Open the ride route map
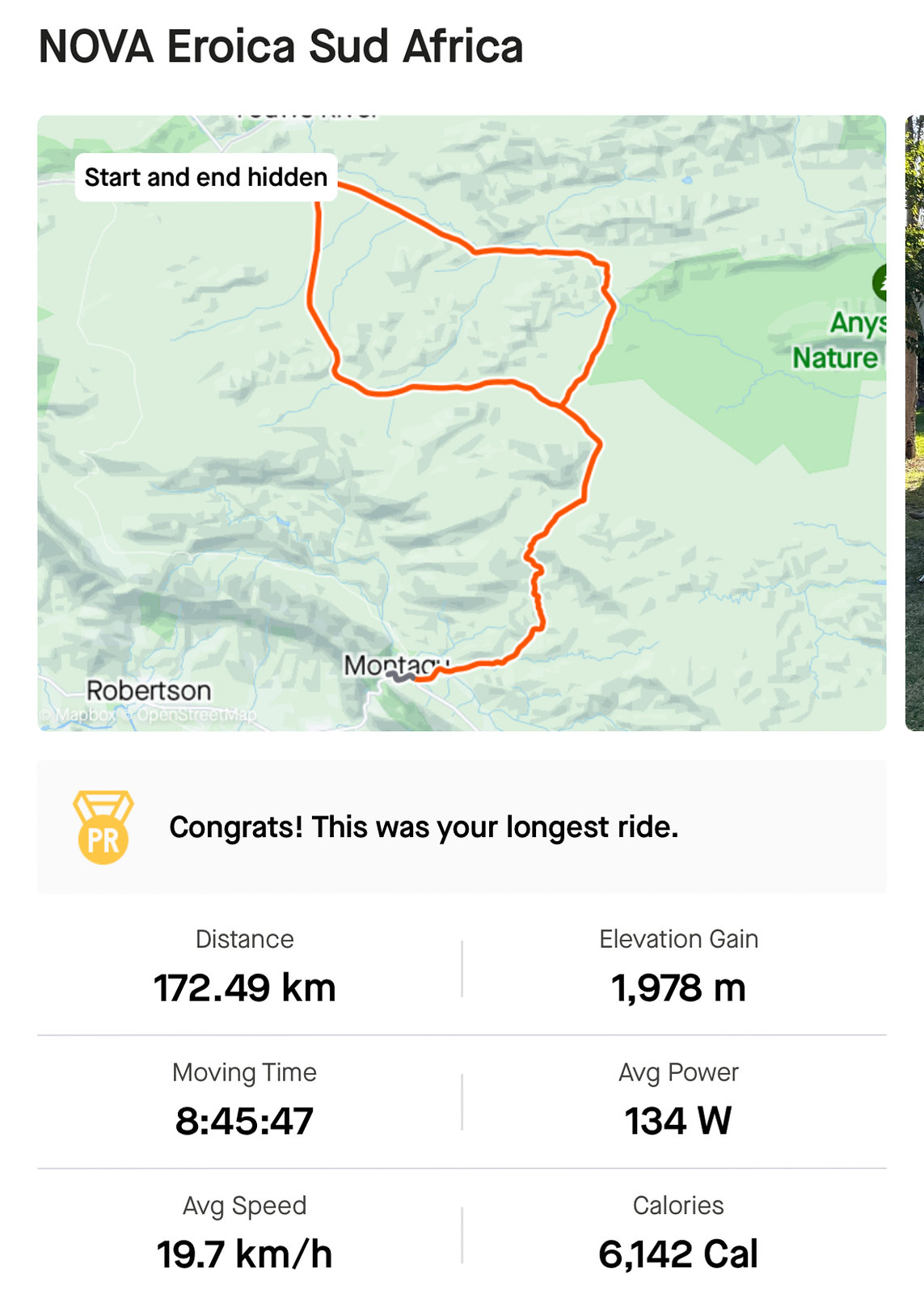 coord(462,423)
